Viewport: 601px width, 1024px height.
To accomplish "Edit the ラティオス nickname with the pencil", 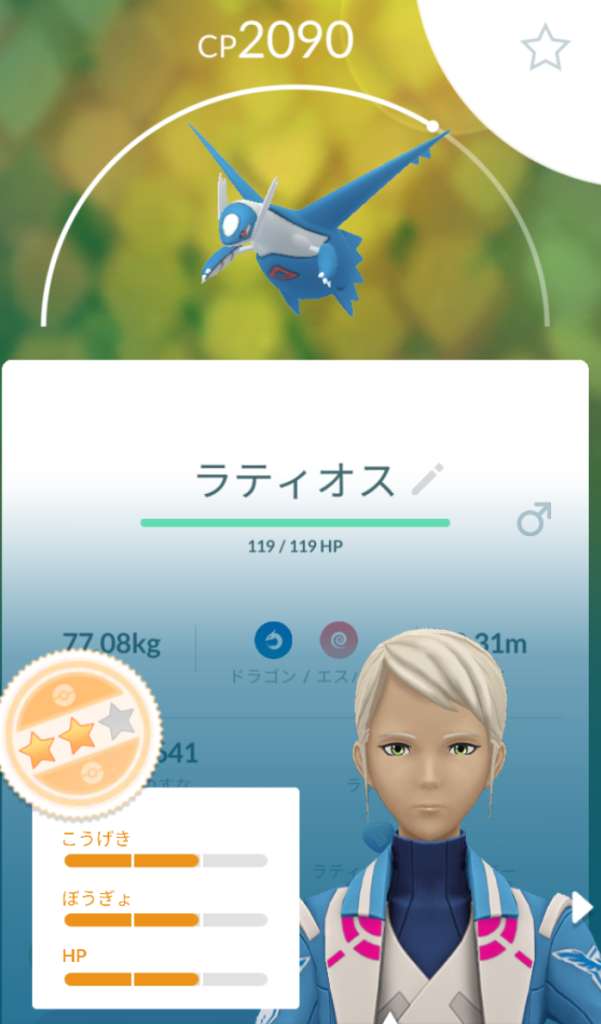I will (x=427, y=480).
